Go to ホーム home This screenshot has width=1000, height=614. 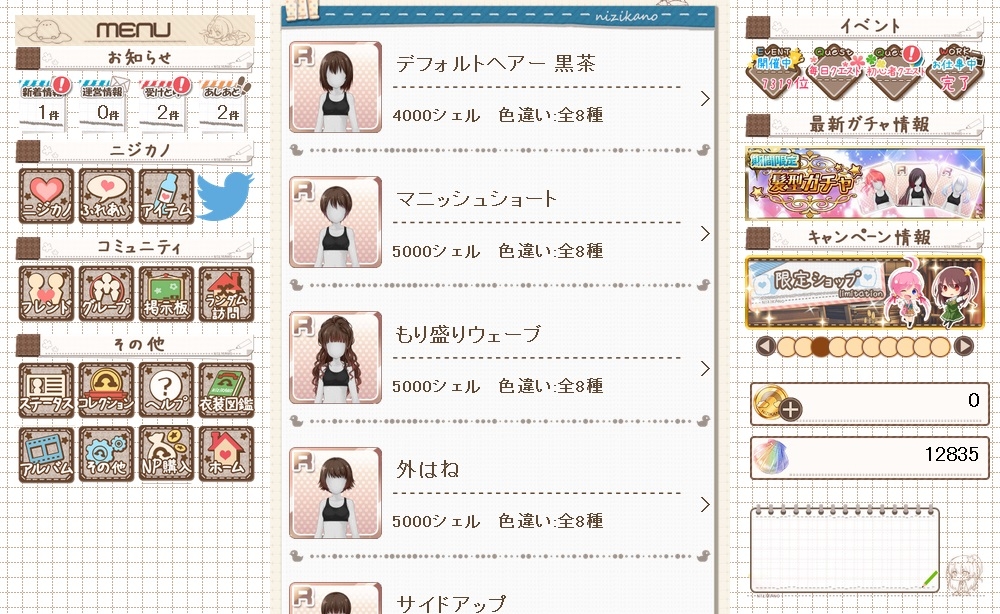click(226, 454)
